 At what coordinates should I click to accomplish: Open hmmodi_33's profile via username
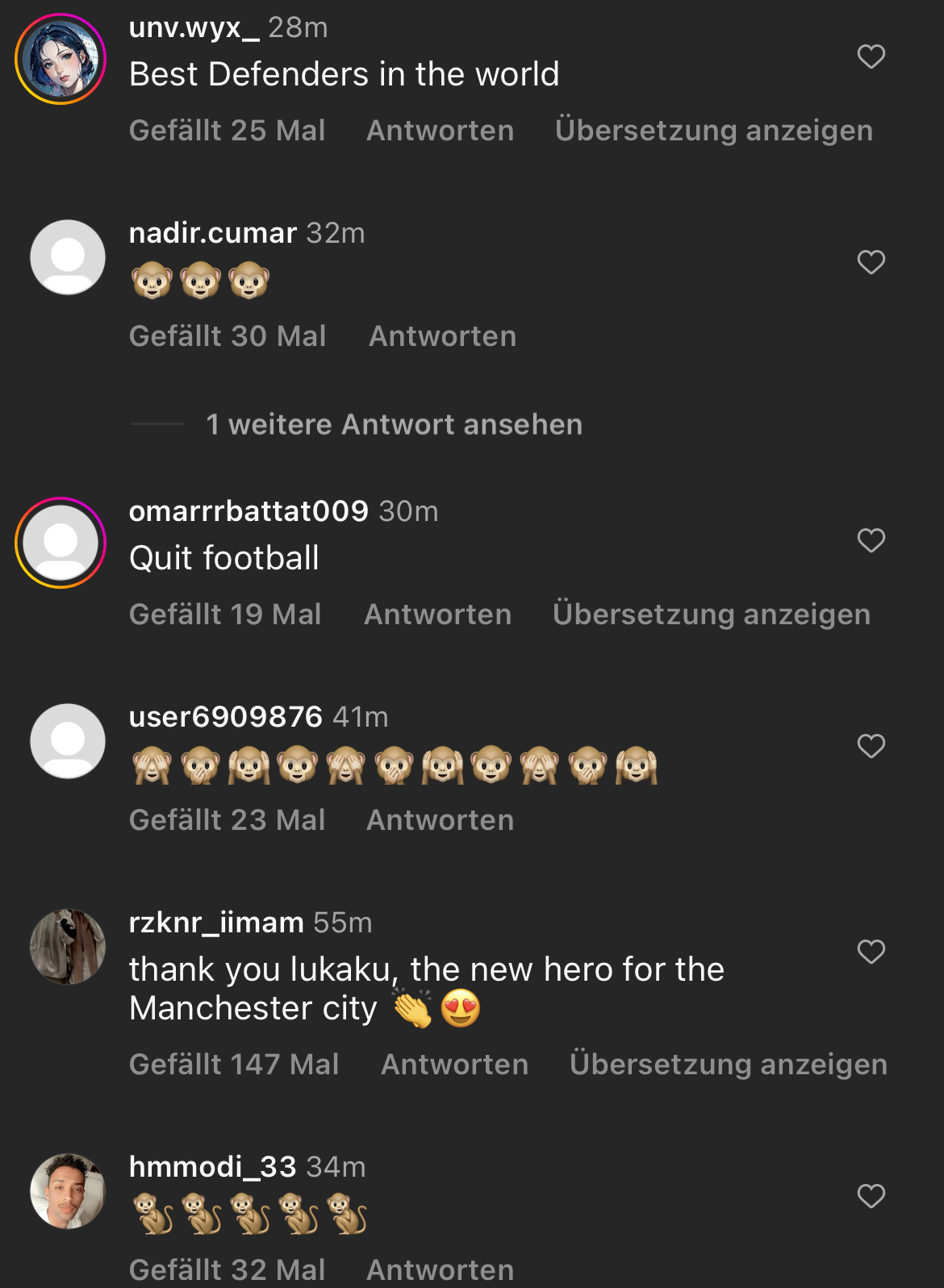pos(213,1166)
